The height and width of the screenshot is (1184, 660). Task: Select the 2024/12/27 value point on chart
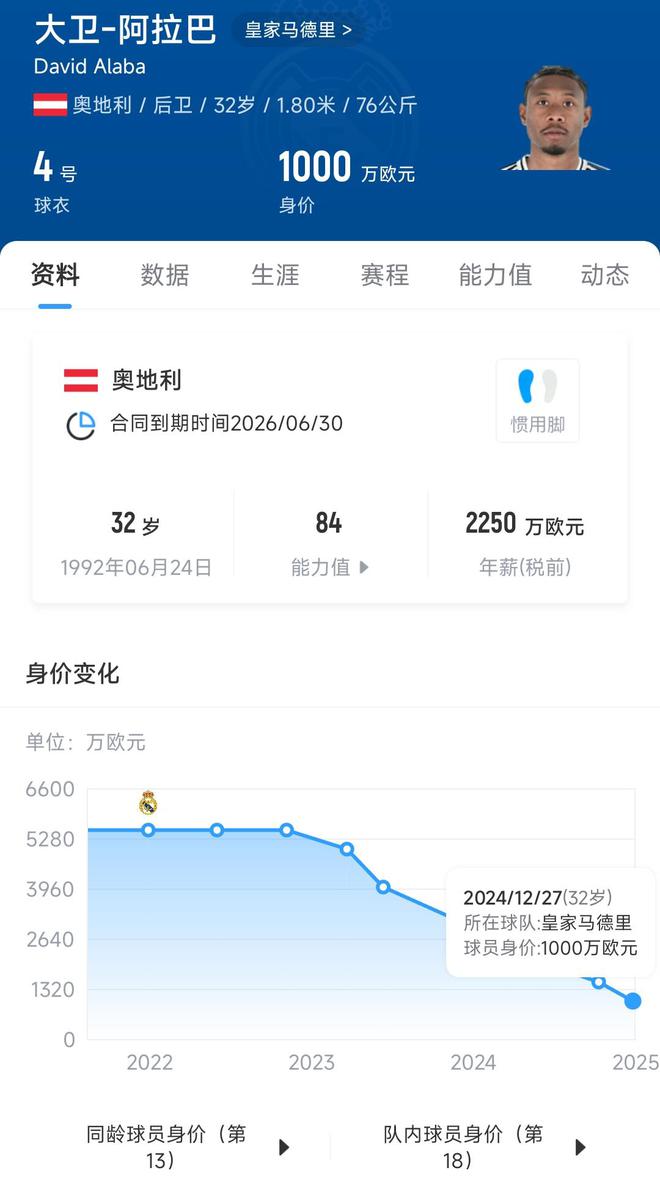(632, 1001)
